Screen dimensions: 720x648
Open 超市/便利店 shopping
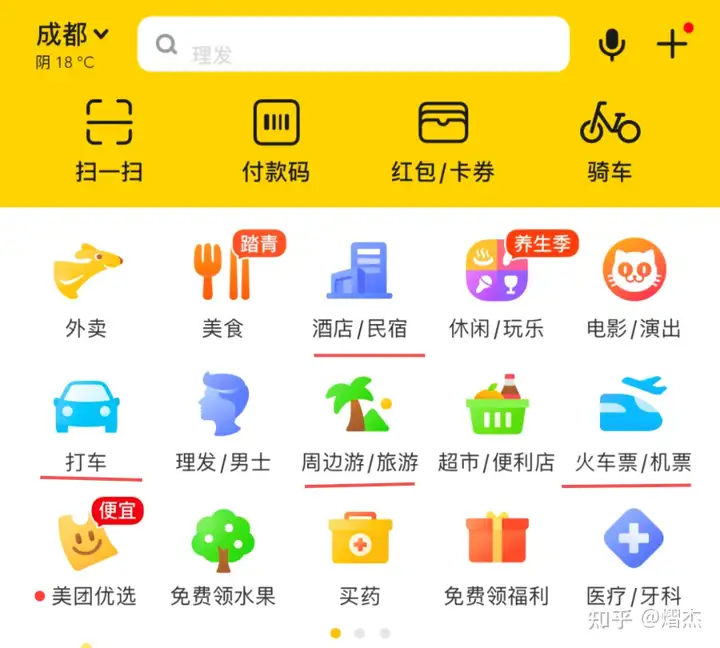coord(496,422)
